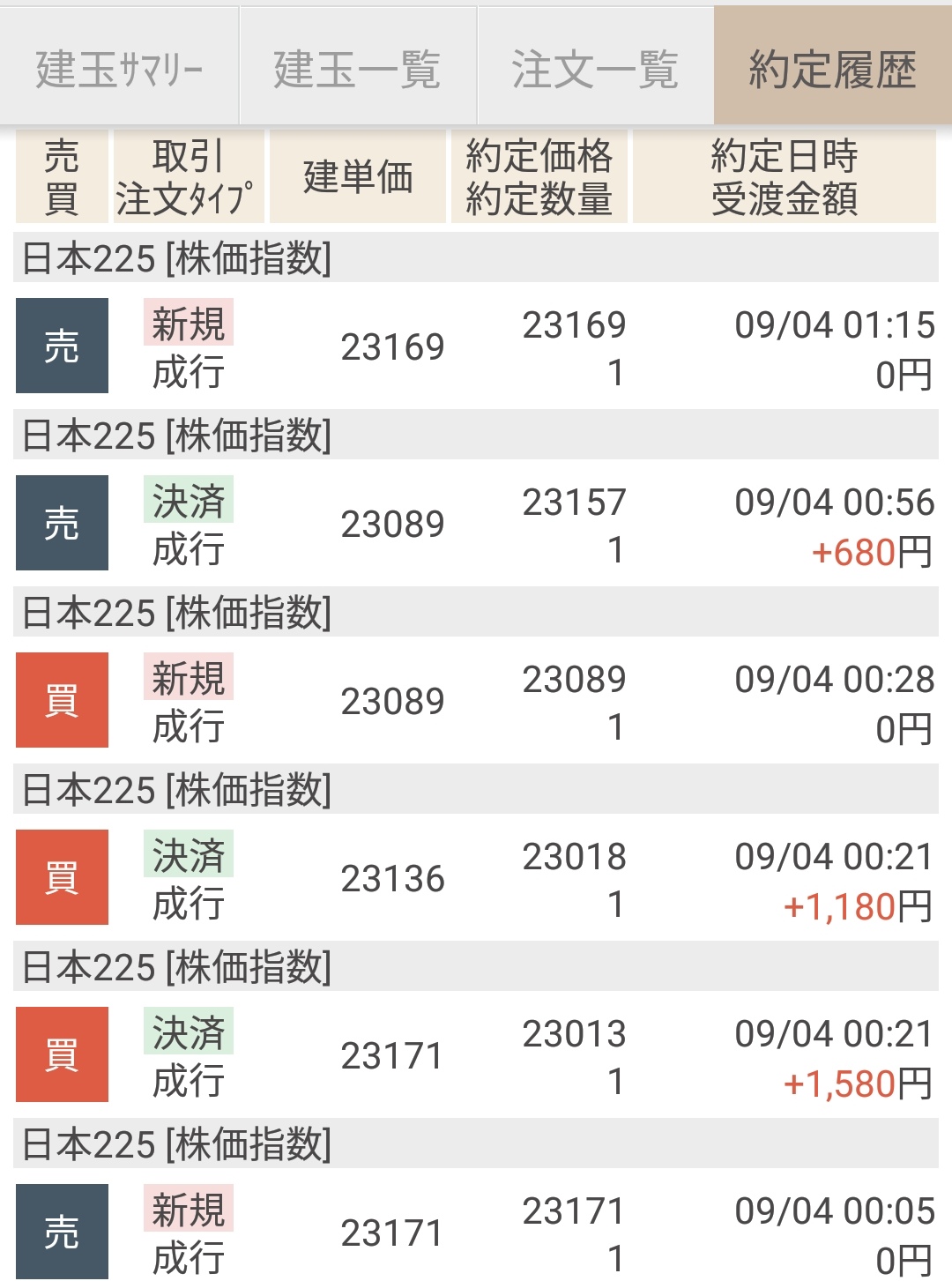View the 09/04 00:05 sell execution entry
The height and width of the screenshot is (1281, 952).
476,1233
